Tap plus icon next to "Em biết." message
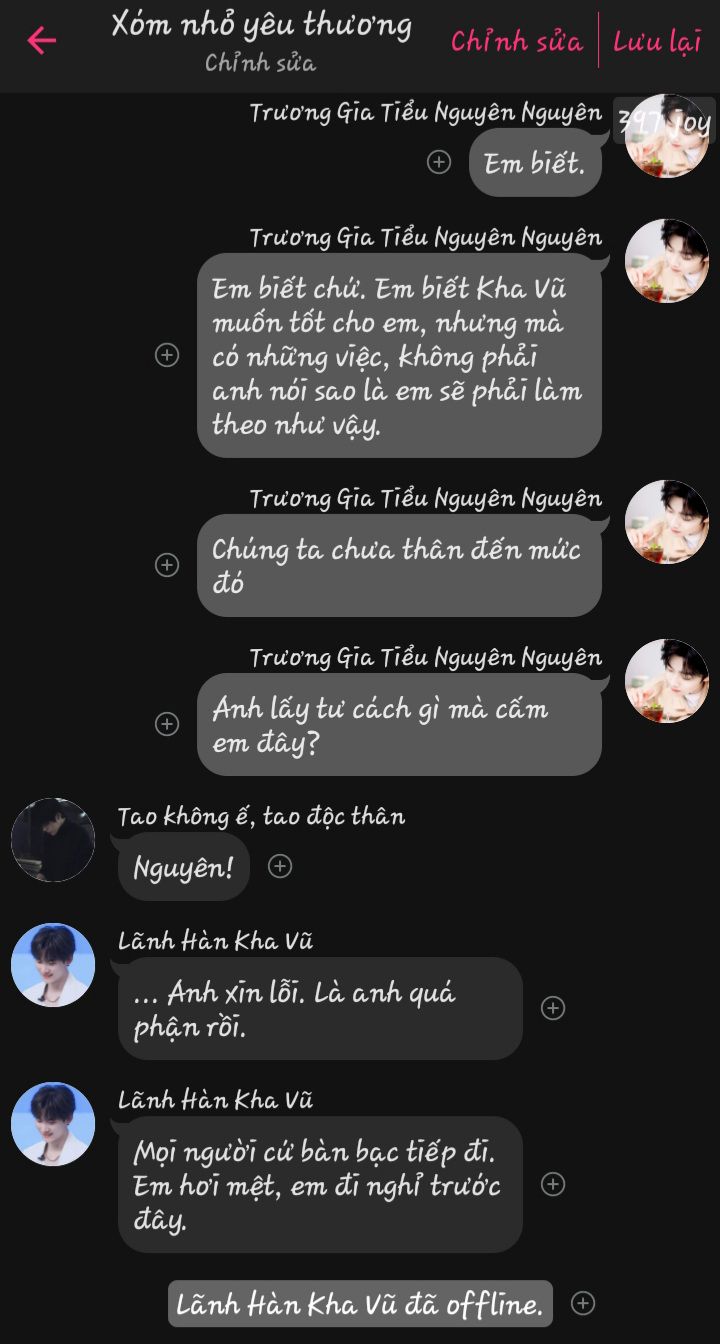The image size is (720, 1344). click(439, 162)
